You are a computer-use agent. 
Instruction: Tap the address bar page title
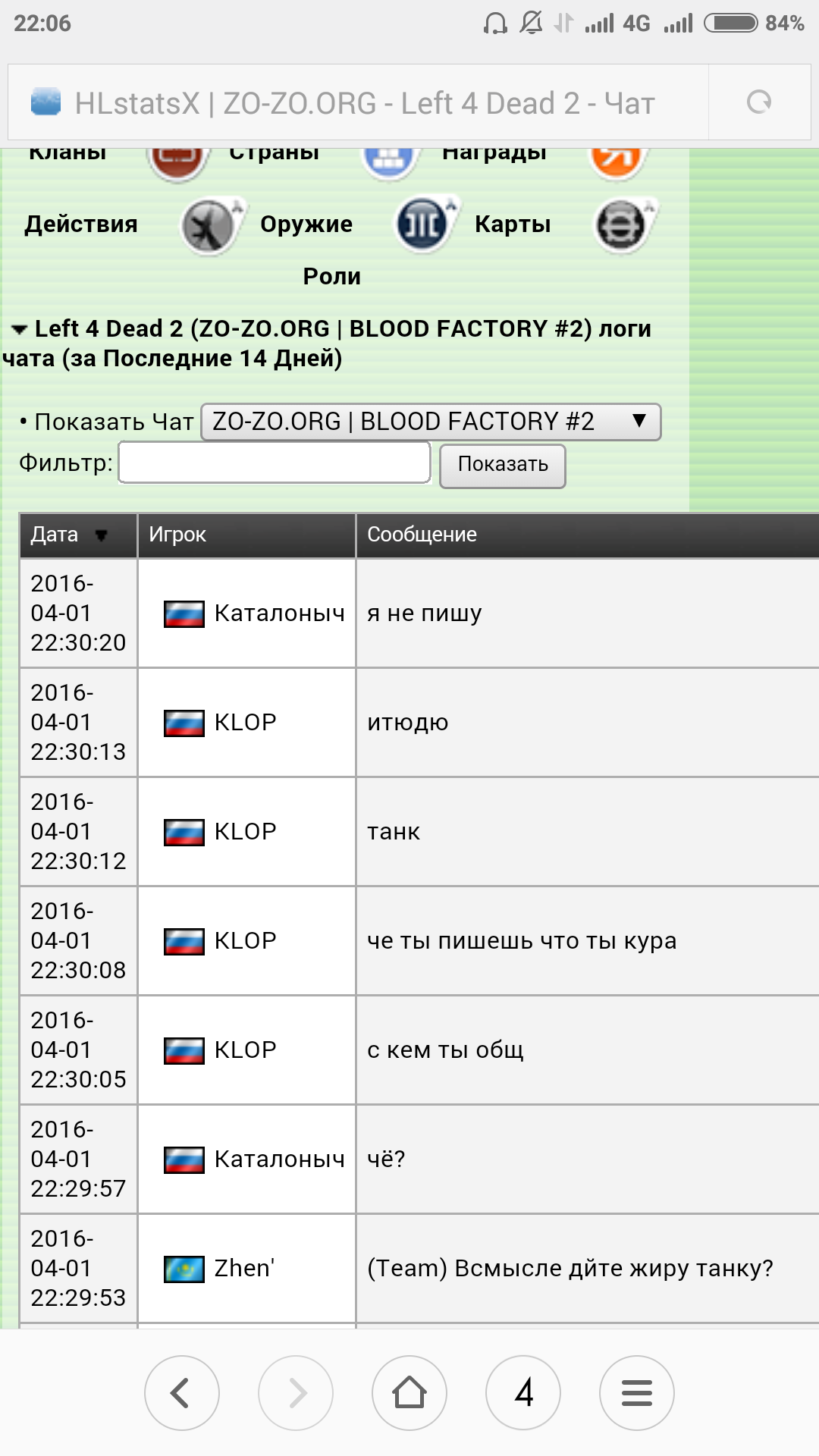tap(364, 103)
